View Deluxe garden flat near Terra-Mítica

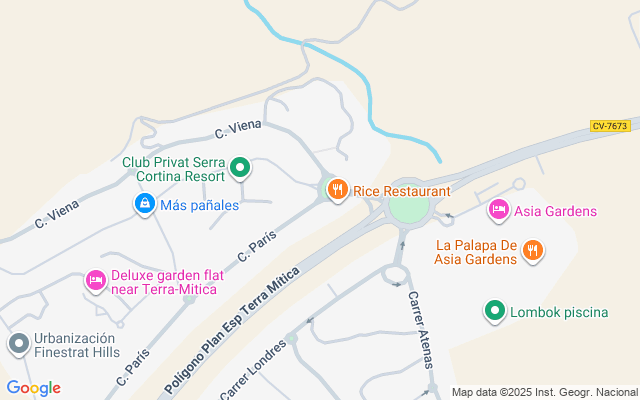coord(96,281)
